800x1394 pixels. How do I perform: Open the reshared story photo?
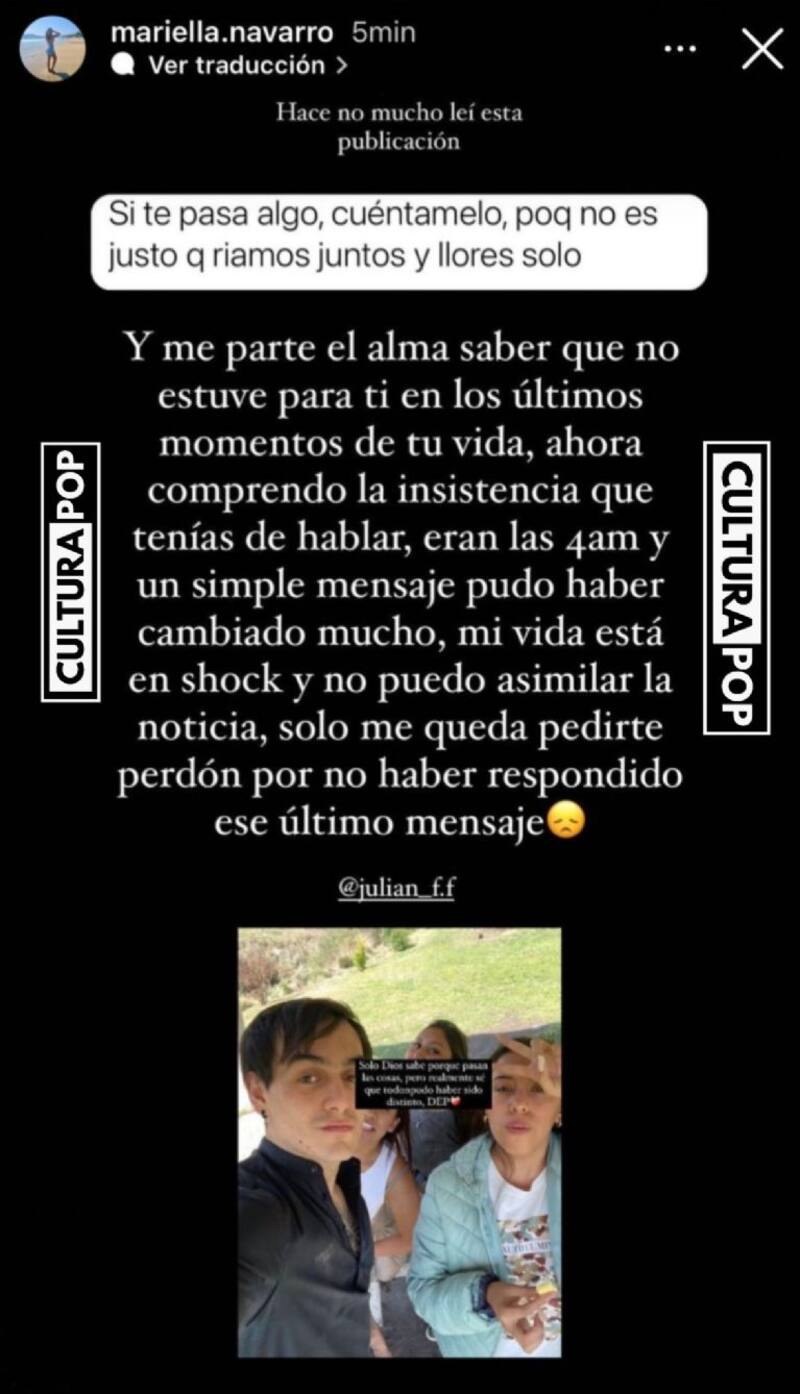(x=399, y=1141)
